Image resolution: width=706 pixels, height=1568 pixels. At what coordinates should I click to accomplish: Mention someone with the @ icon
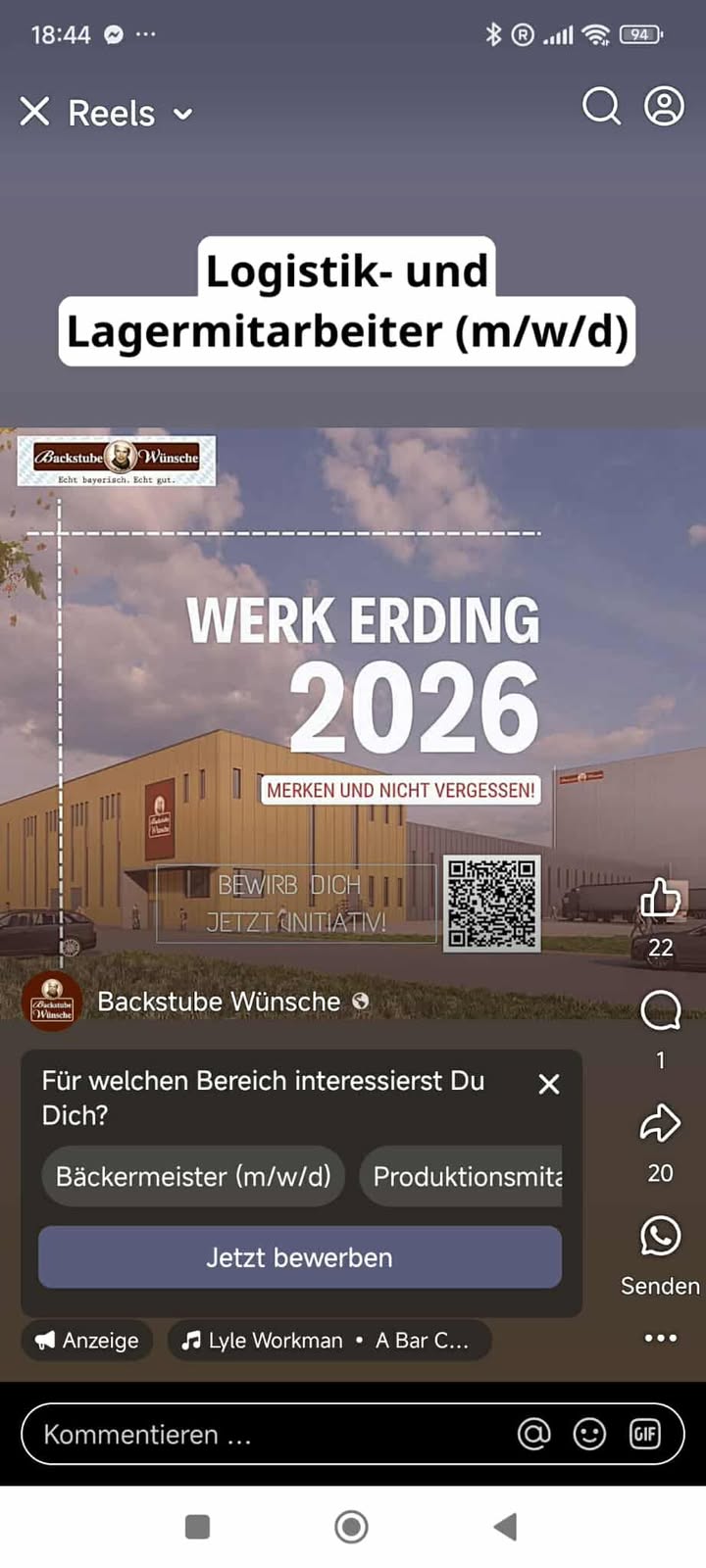point(533,1434)
